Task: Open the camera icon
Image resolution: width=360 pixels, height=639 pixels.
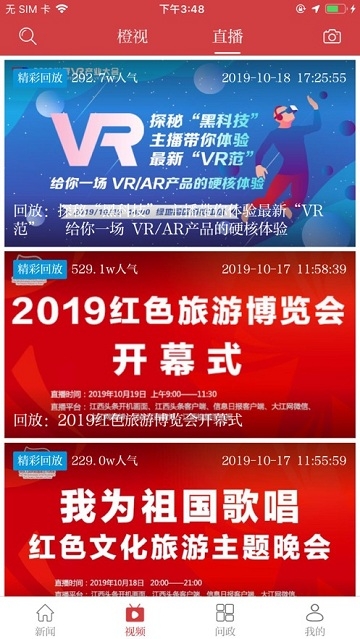Action: [332, 37]
